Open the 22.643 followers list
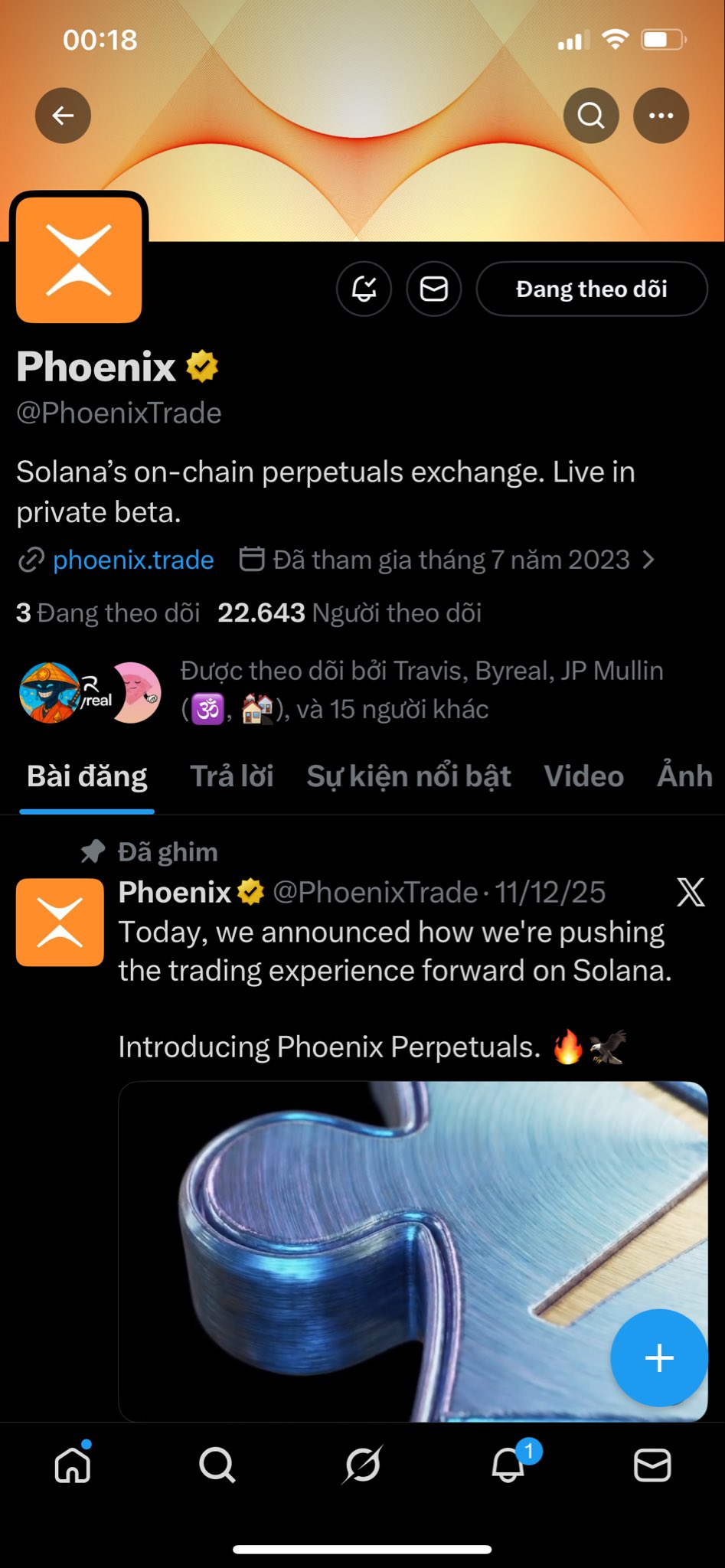 tap(349, 612)
